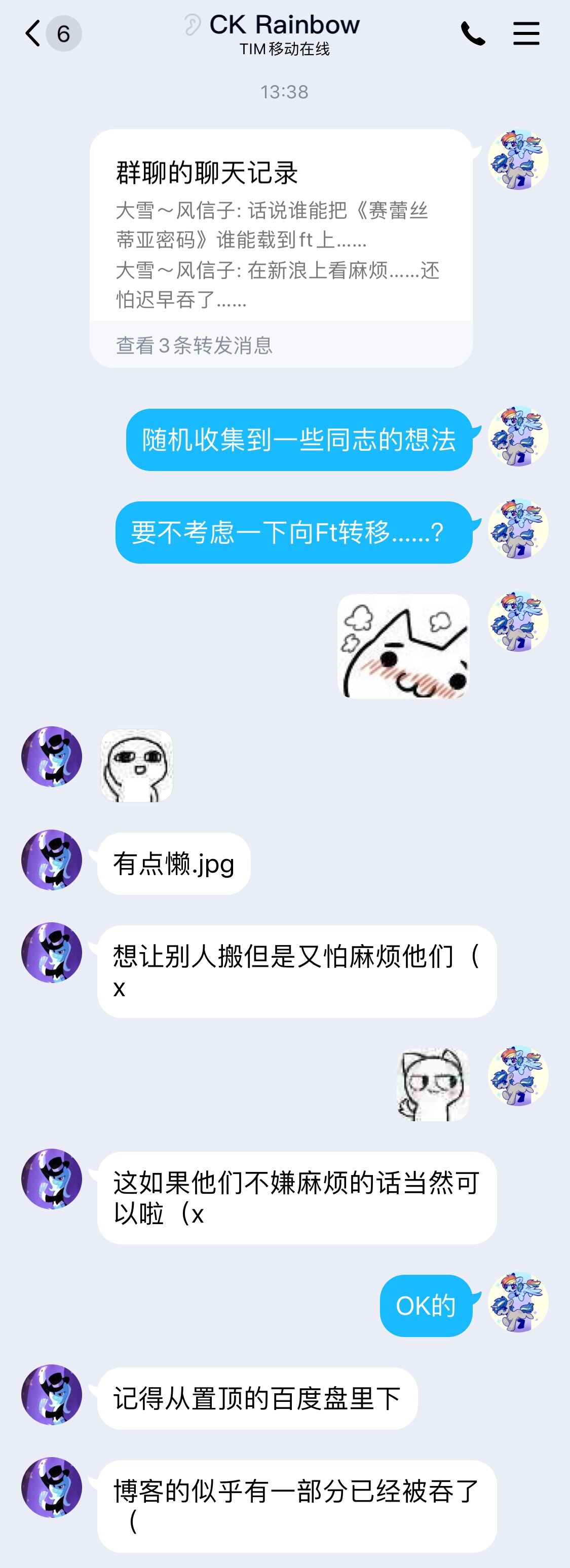
Task: Tap the pony avatar beside OK的 message
Action: [518, 1302]
